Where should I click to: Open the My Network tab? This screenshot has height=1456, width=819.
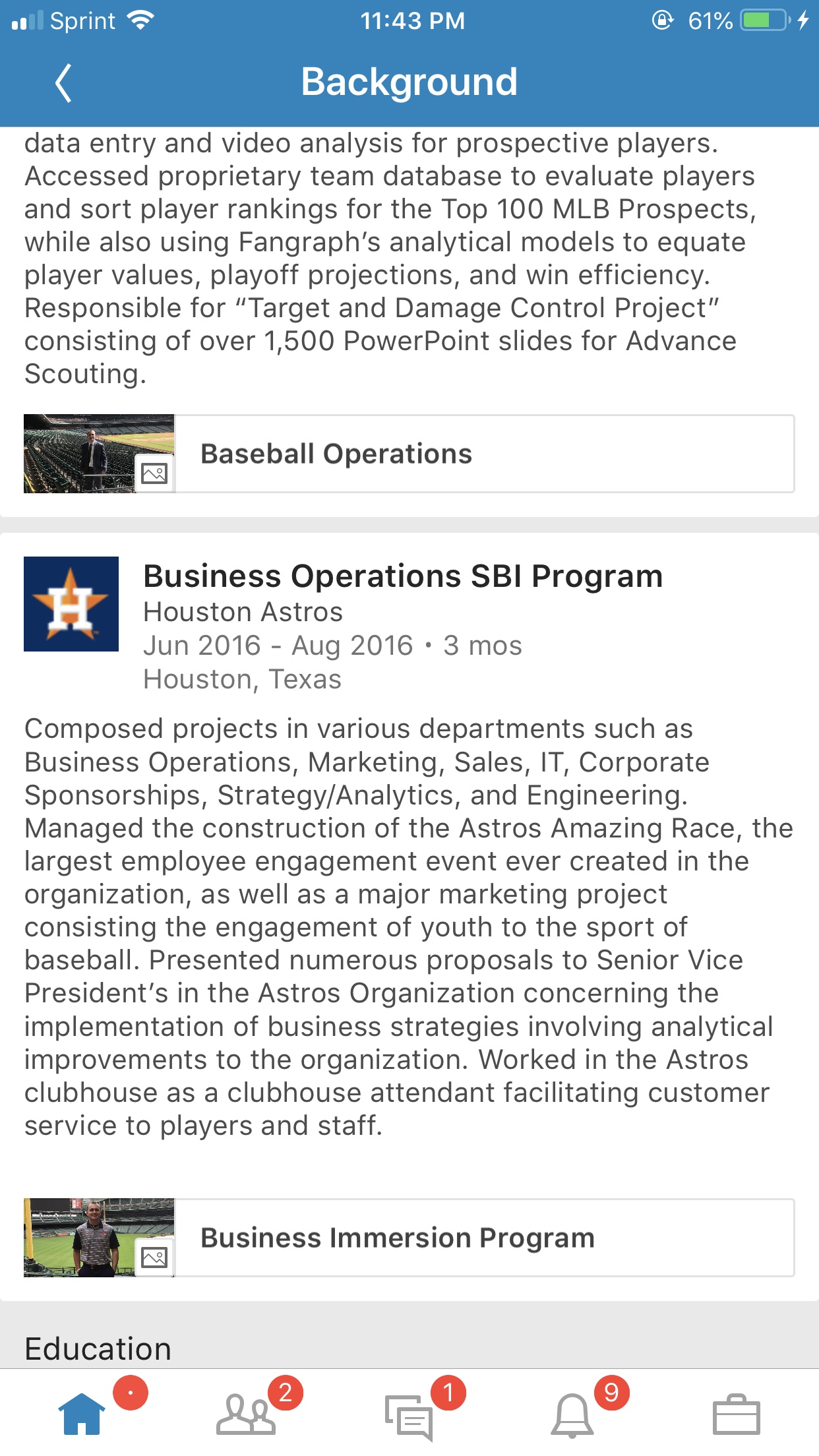coord(246,1414)
